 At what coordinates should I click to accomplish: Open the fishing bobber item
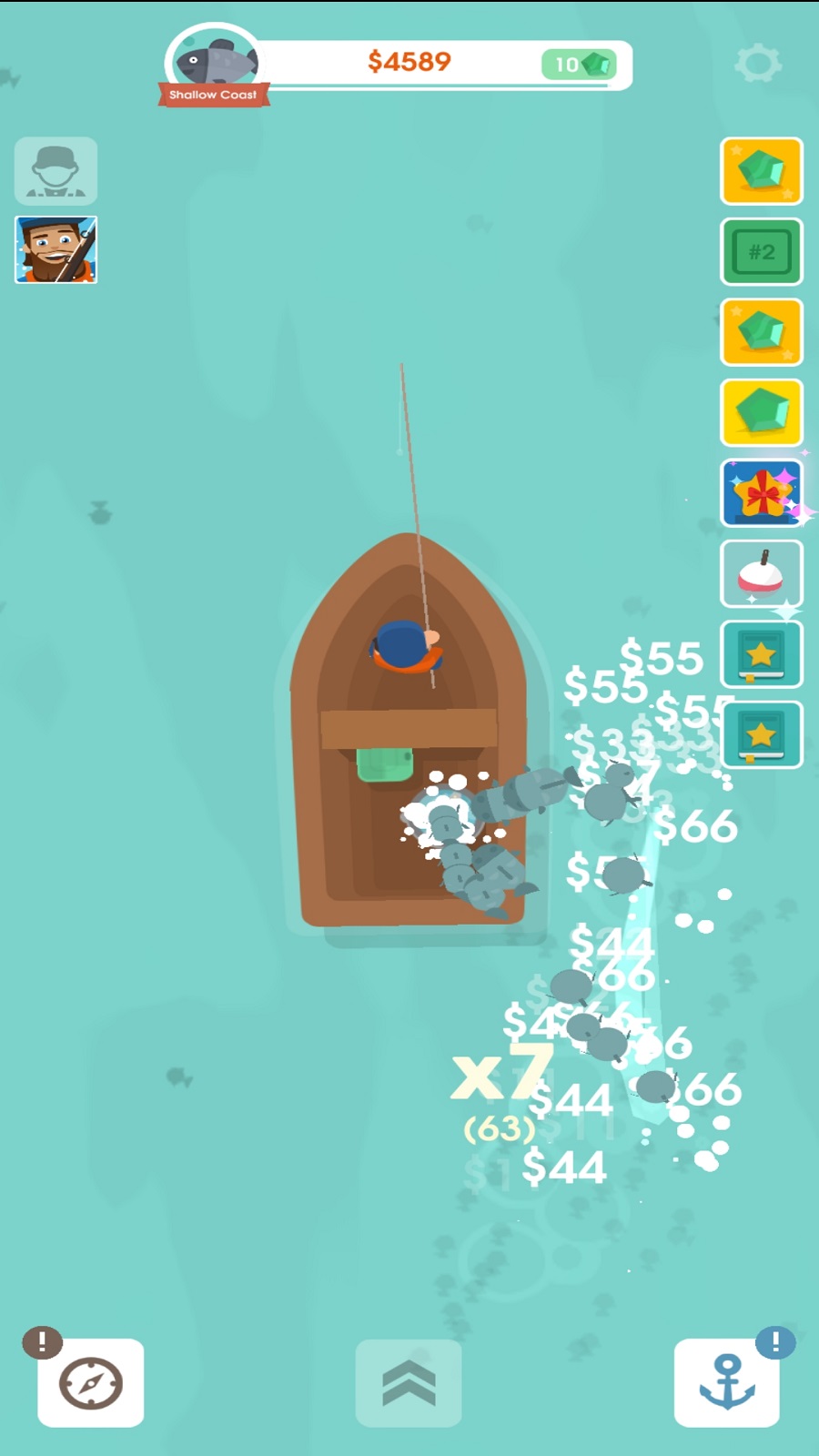point(762,573)
